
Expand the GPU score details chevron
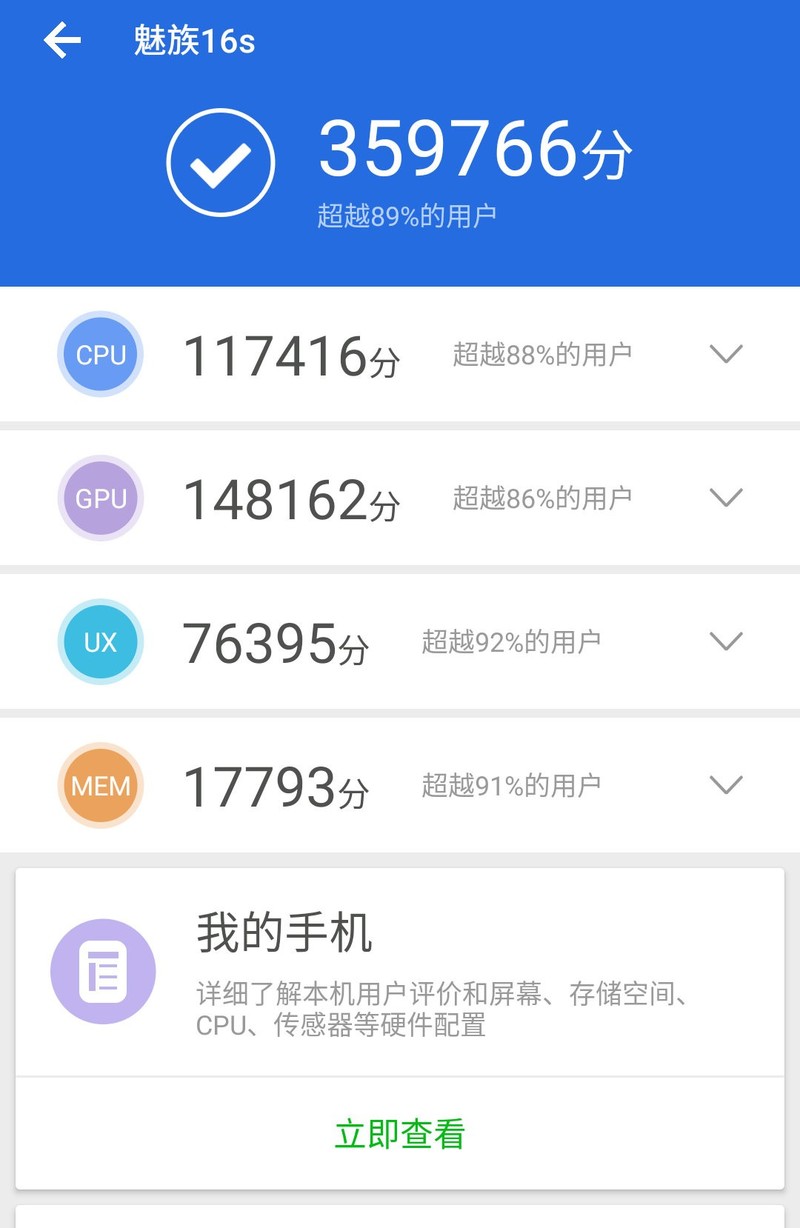click(725, 497)
